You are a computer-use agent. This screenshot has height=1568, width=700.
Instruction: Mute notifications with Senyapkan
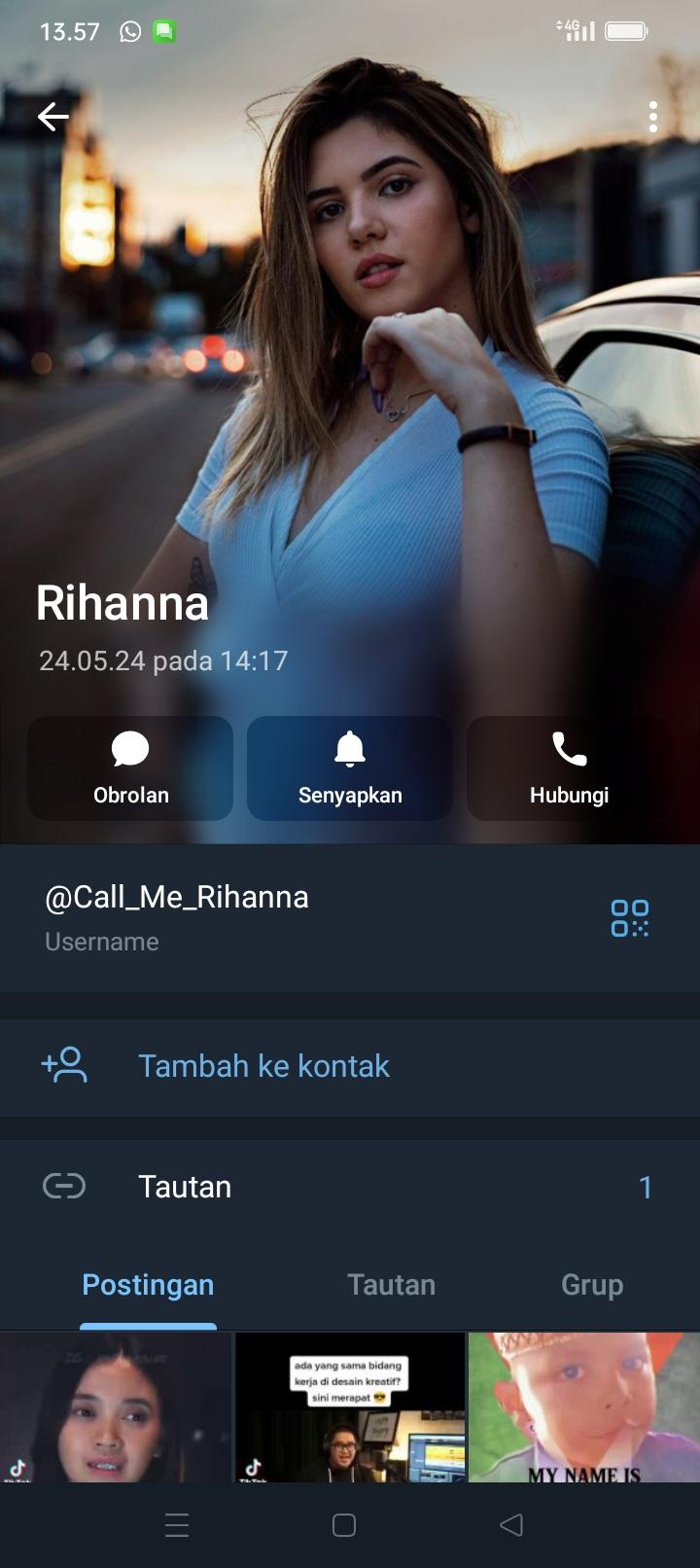pyautogui.click(x=350, y=768)
